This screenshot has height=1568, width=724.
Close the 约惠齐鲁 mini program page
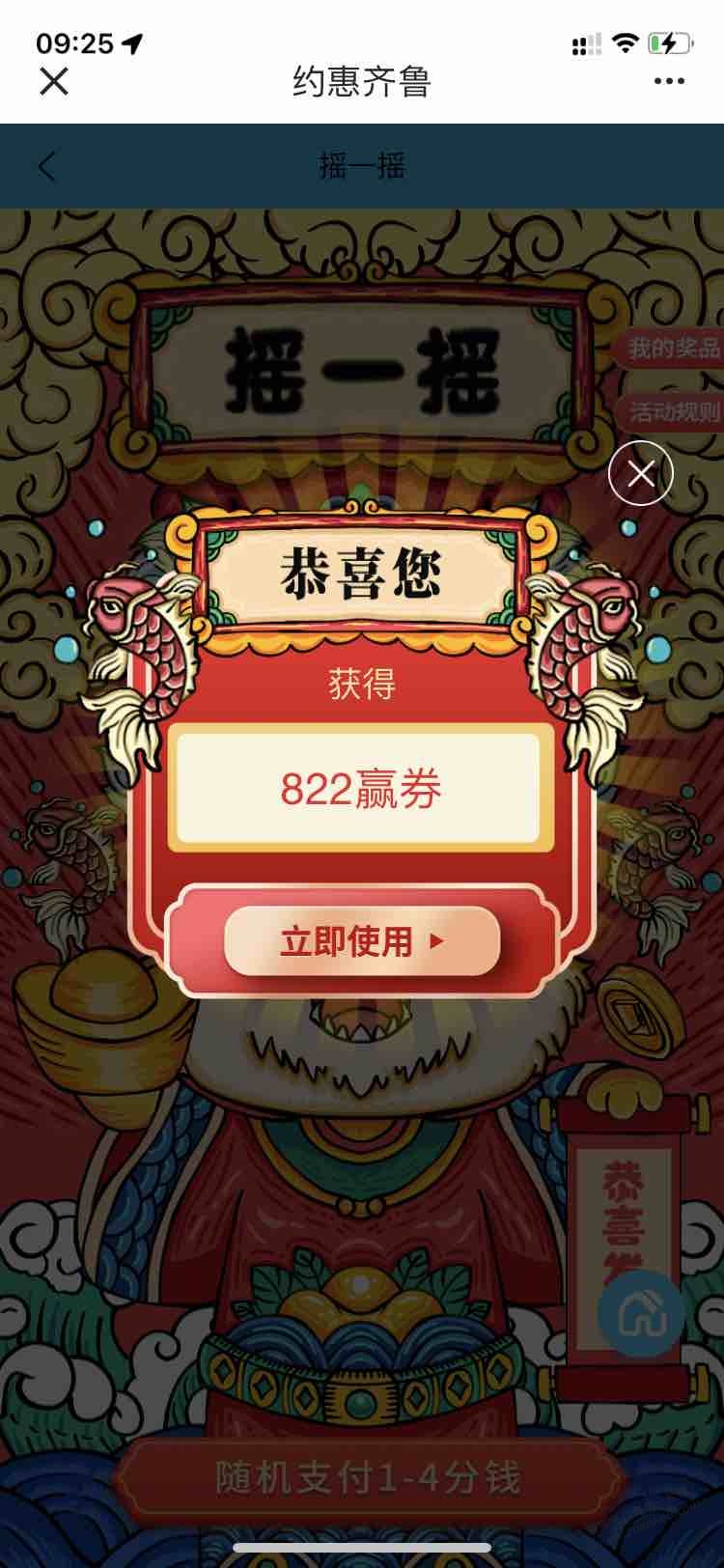pos(54,81)
